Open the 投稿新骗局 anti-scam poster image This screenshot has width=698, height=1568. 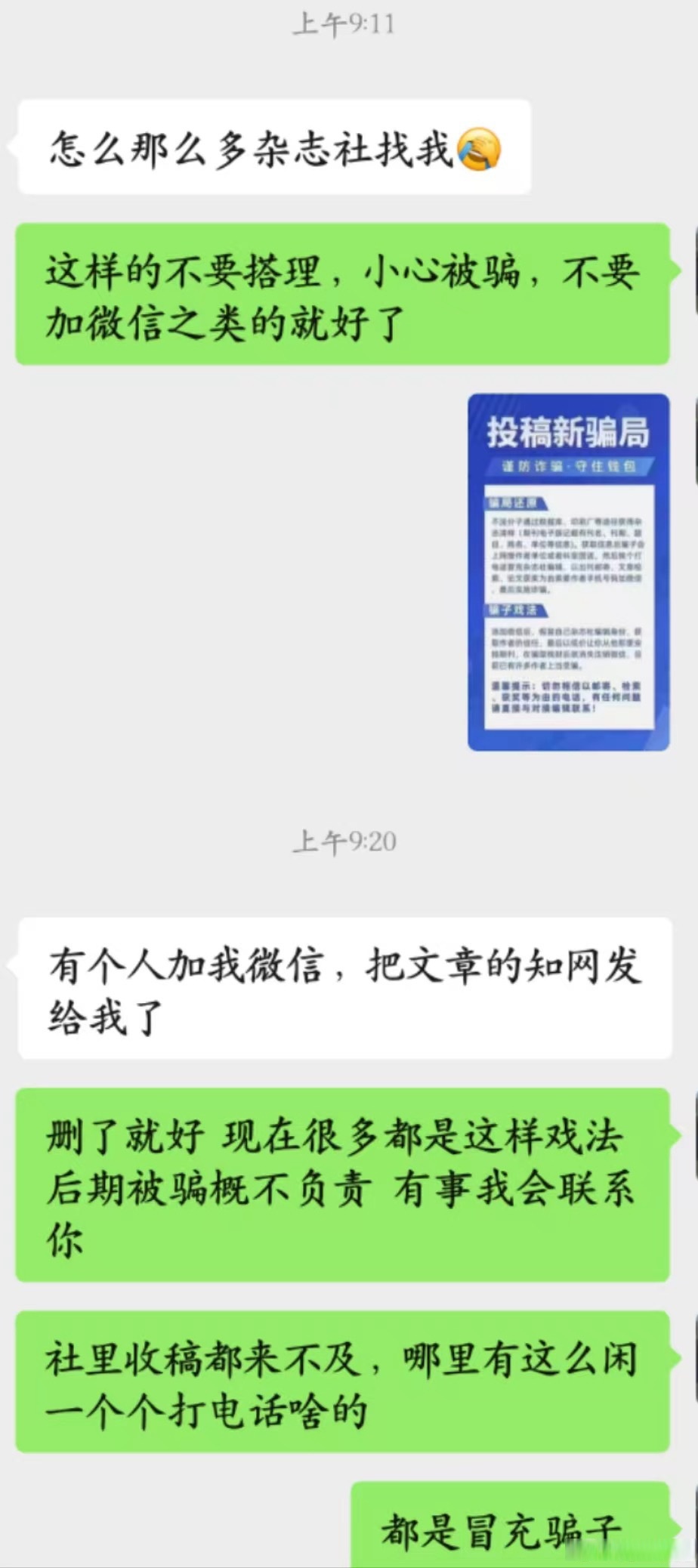point(568,570)
